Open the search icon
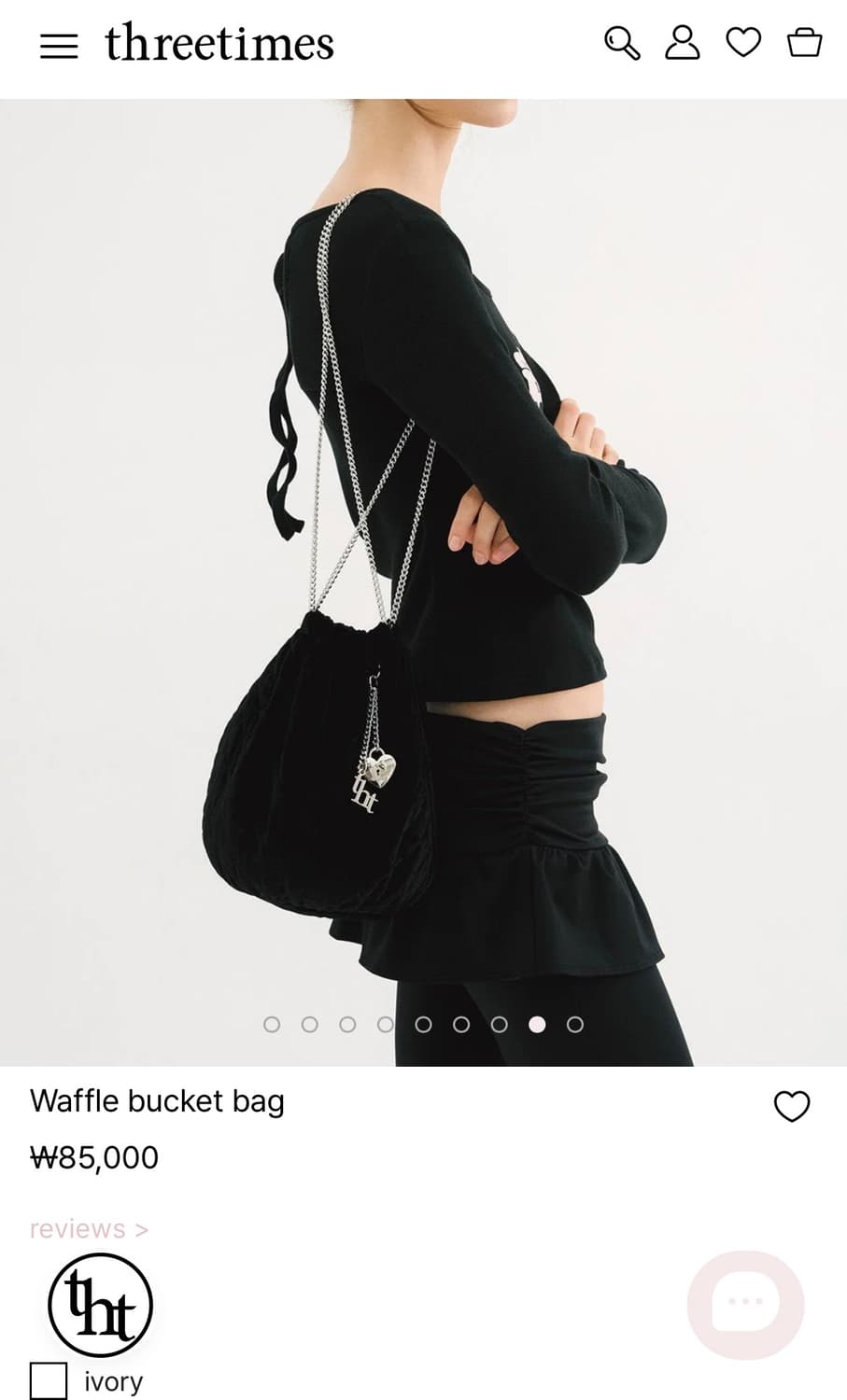Screen dimensions: 847x1400 [x=623, y=43]
